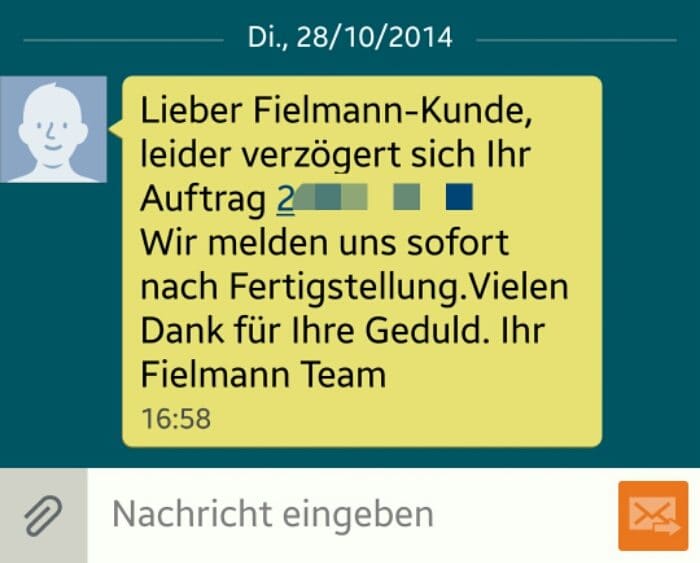700x563 pixels.
Task: Open the sender's contact avatar
Action: pos(53,129)
